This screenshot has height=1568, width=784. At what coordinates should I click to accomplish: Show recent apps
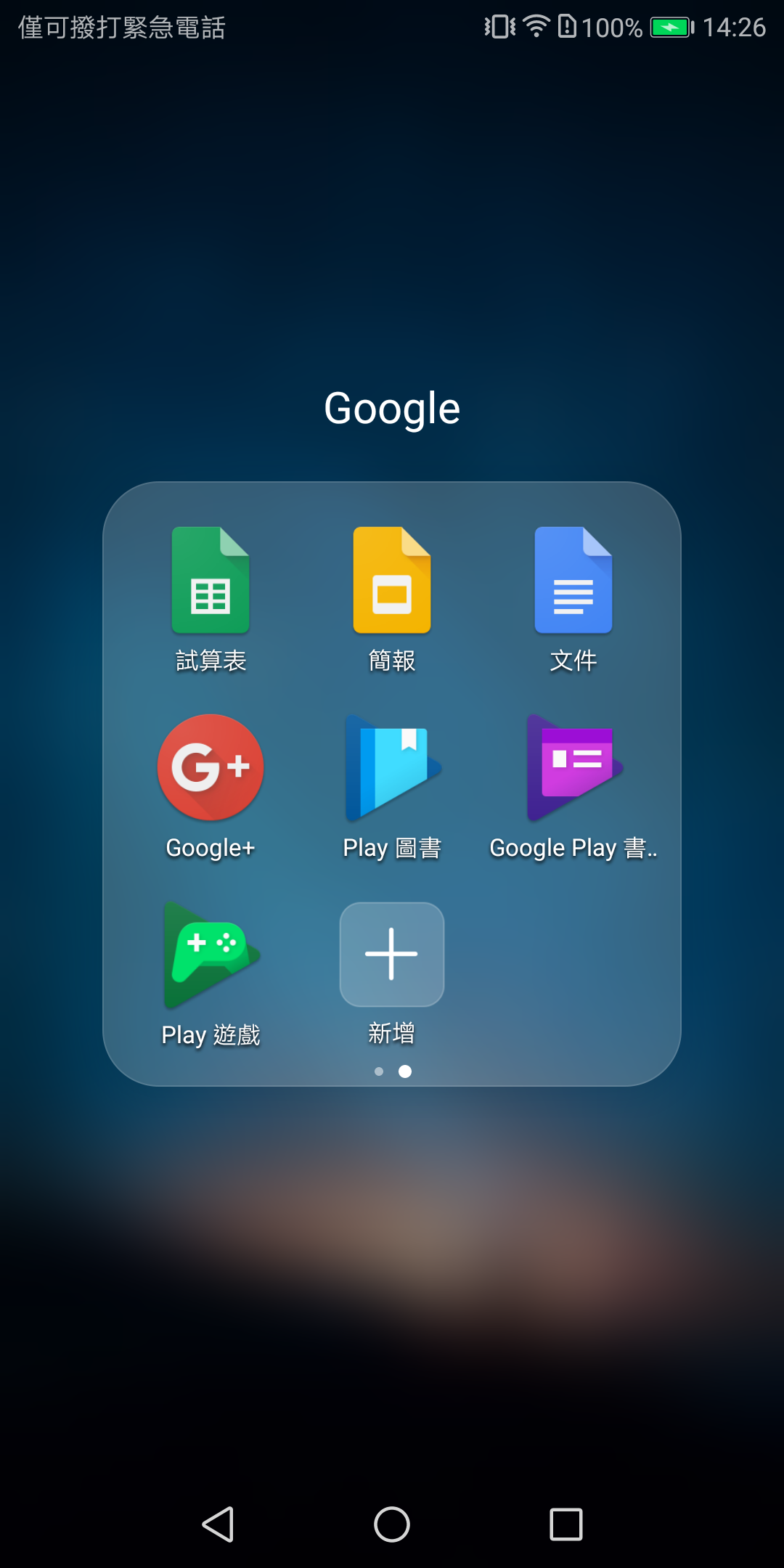(x=566, y=1524)
